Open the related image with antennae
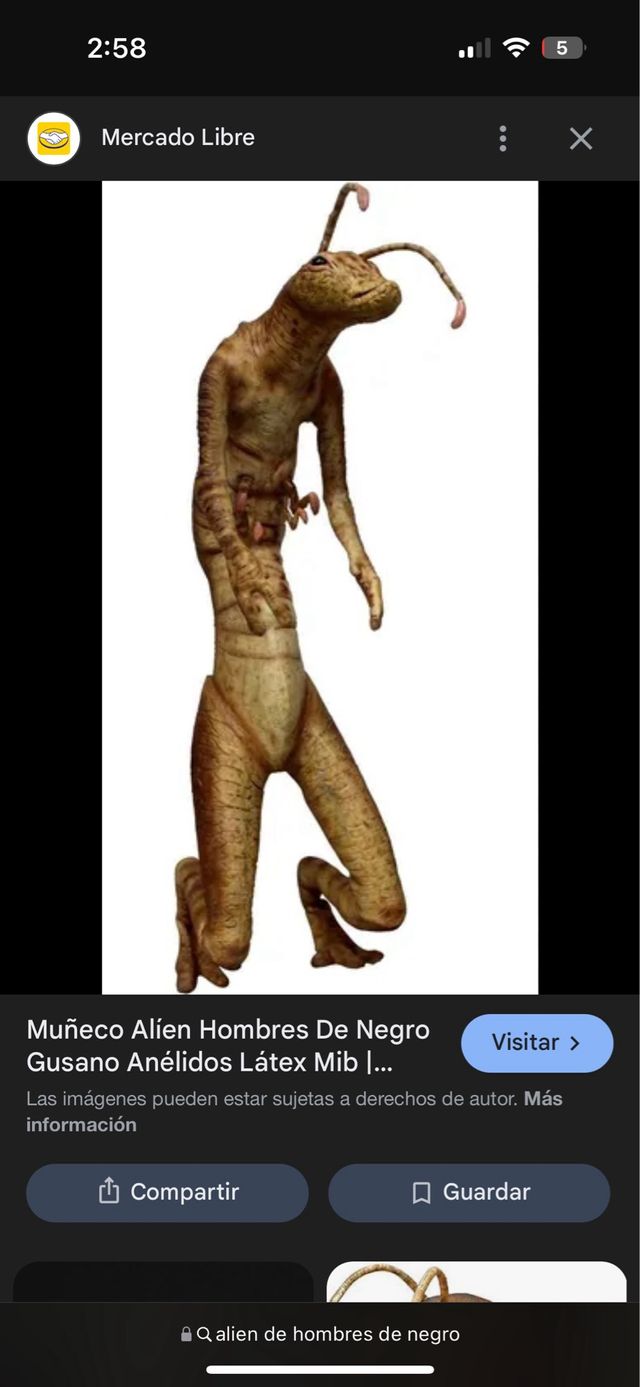The image size is (640, 1387). (x=476, y=1282)
